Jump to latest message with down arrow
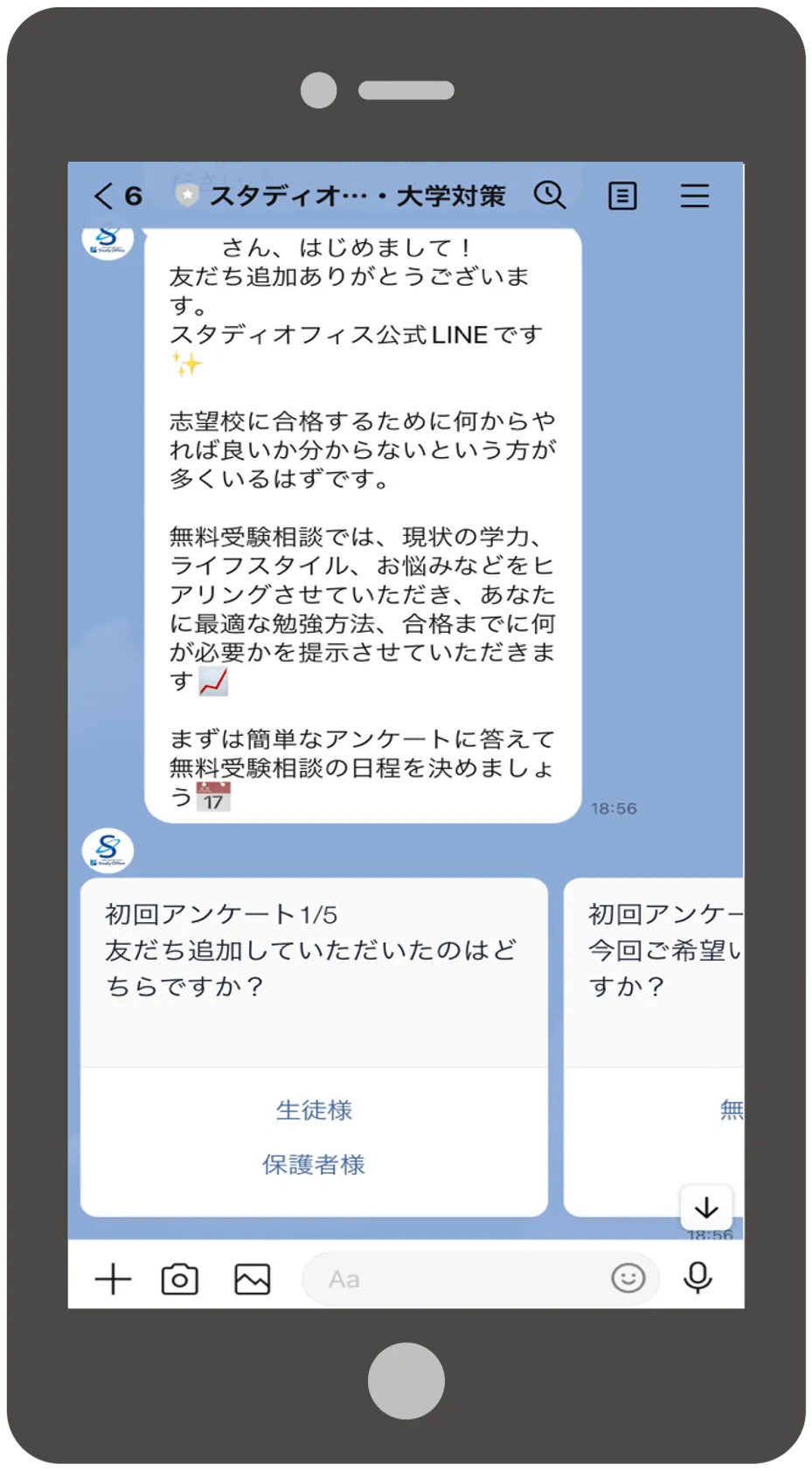The width and height of the screenshot is (812, 1471). point(706,1208)
